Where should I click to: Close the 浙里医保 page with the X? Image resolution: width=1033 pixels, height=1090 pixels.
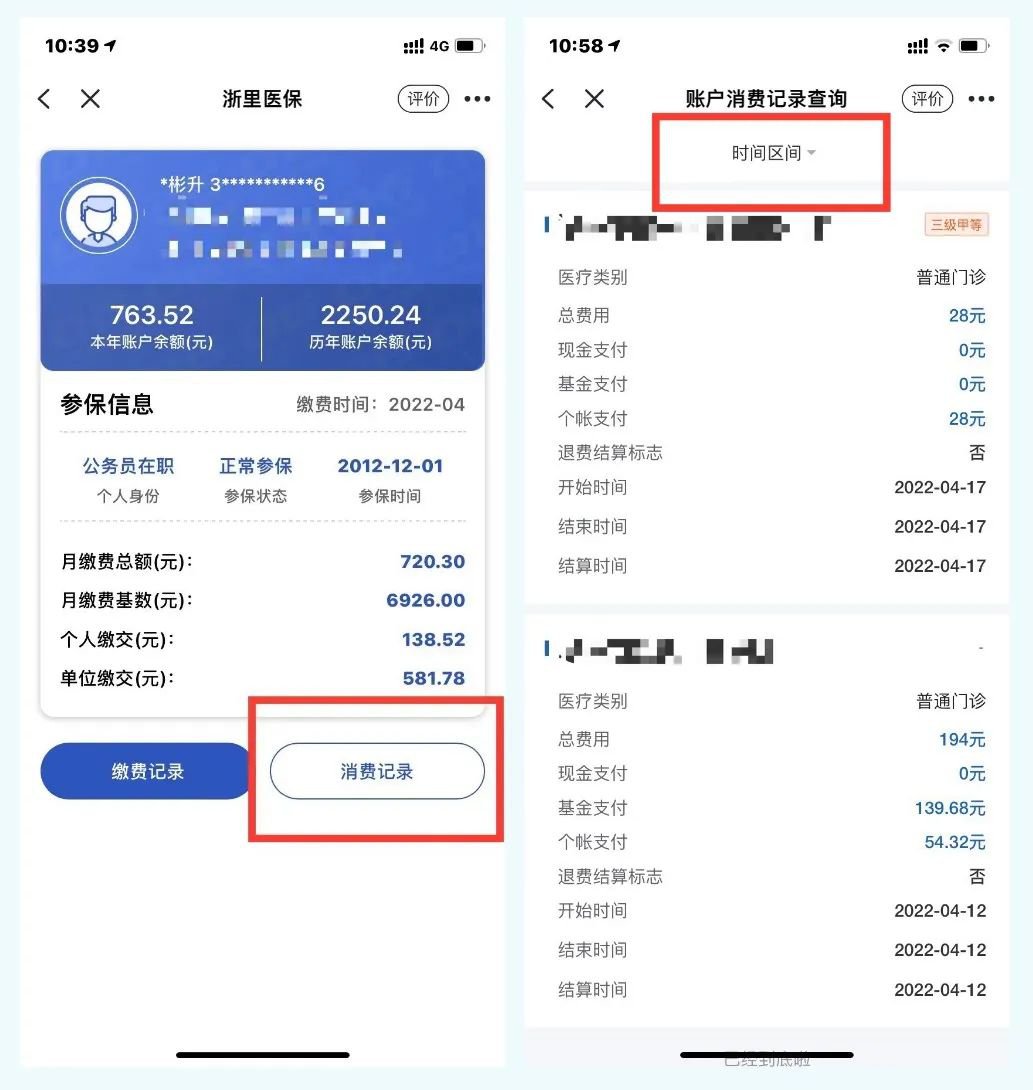pyautogui.click(x=90, y=99)
